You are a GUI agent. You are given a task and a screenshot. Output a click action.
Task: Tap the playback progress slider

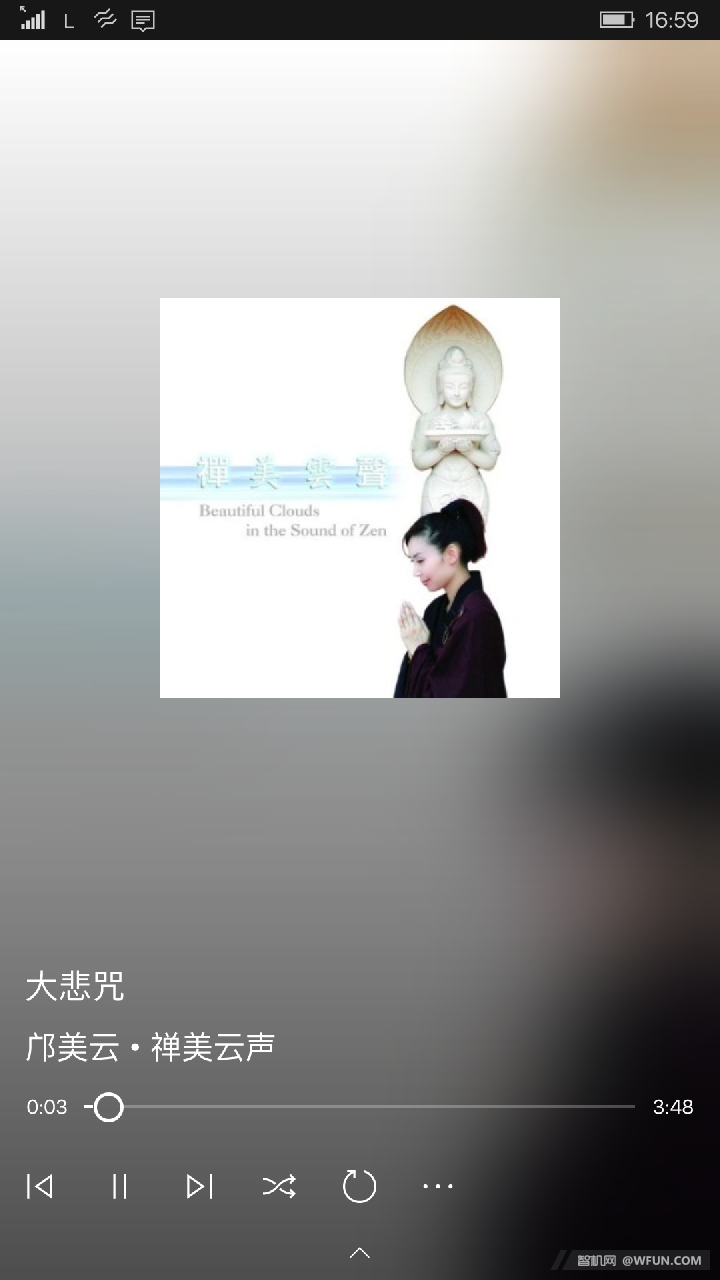pos(360,1107)
